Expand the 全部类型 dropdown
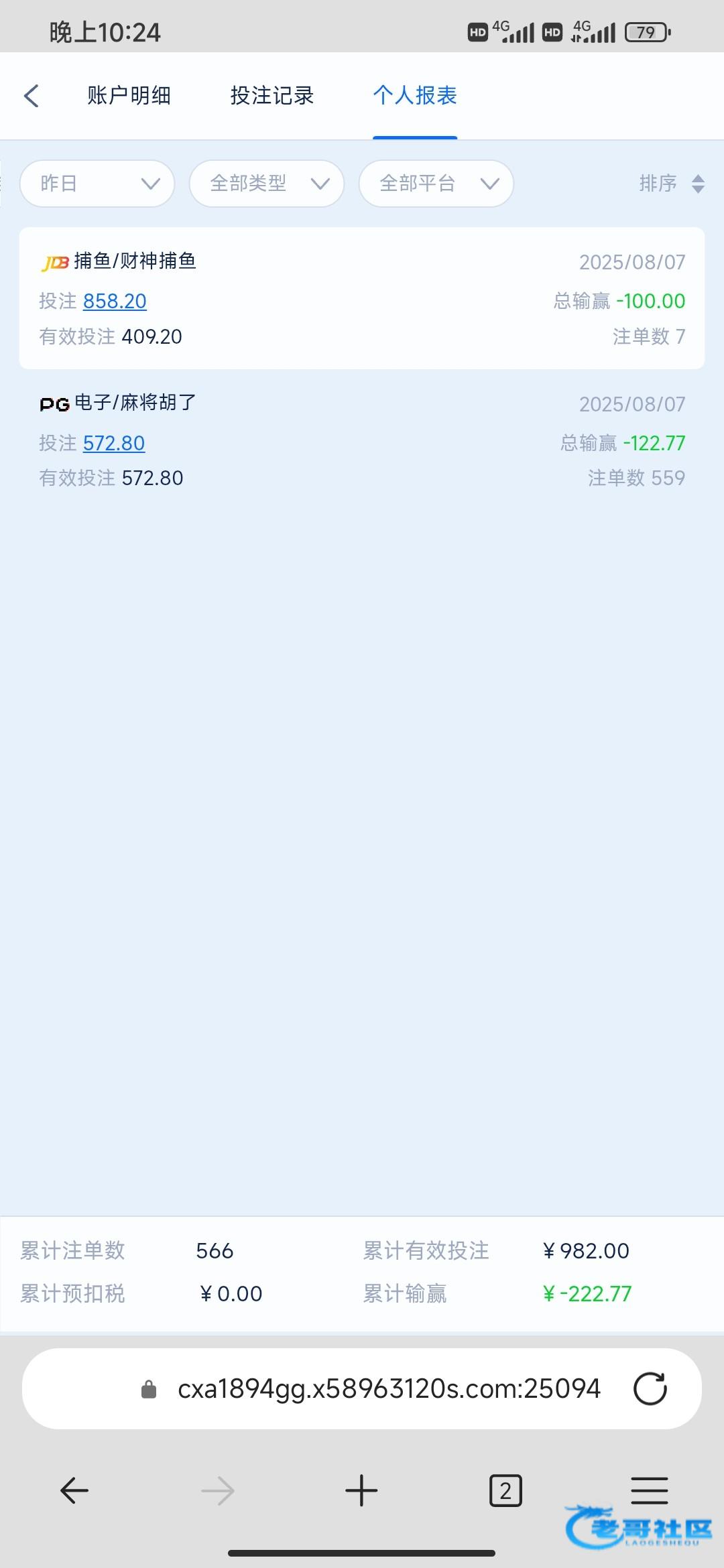Viewport: 724px width, 1568px height. tap(267, 184)
